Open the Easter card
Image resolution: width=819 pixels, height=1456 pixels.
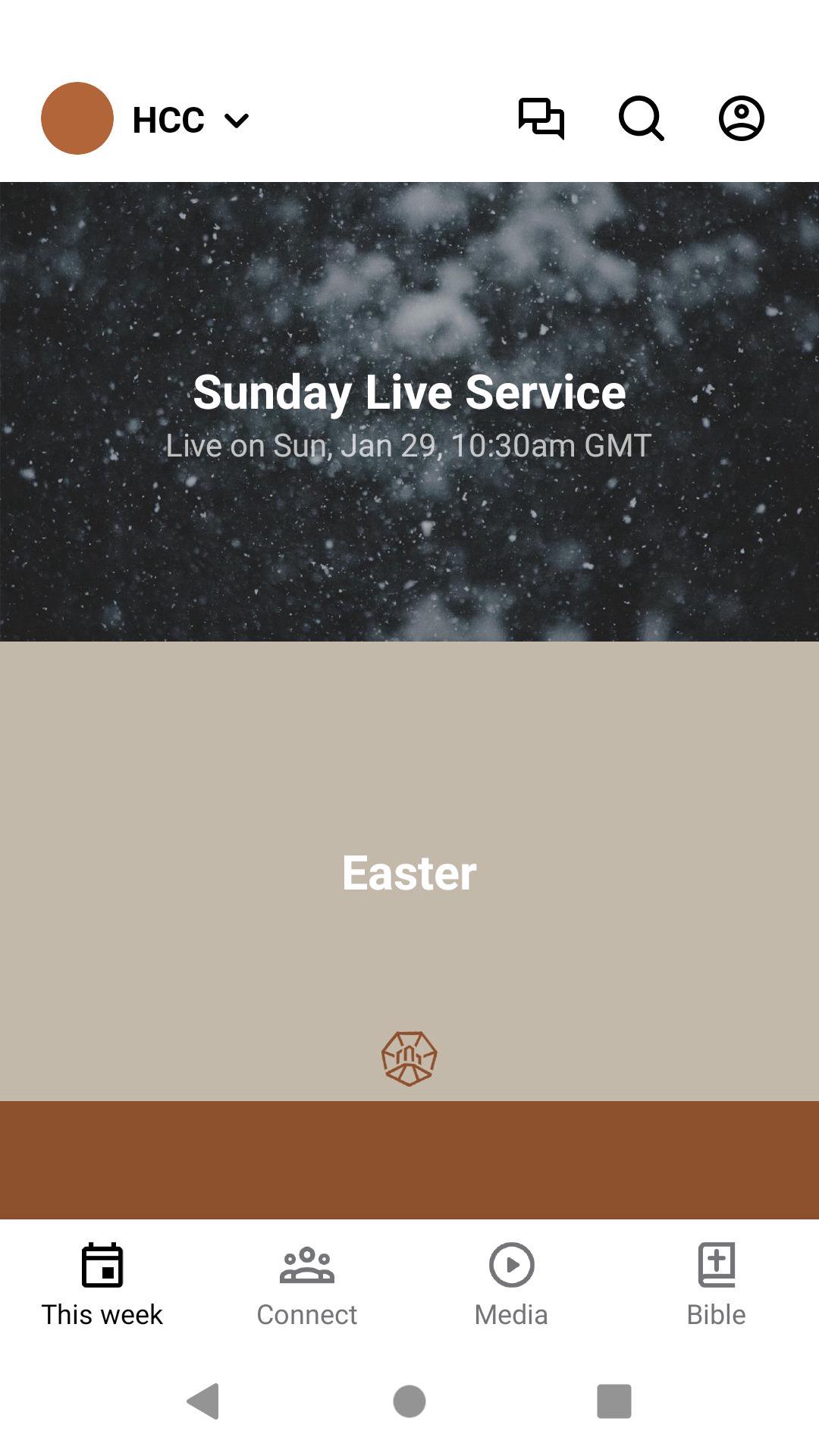point(409,872)
